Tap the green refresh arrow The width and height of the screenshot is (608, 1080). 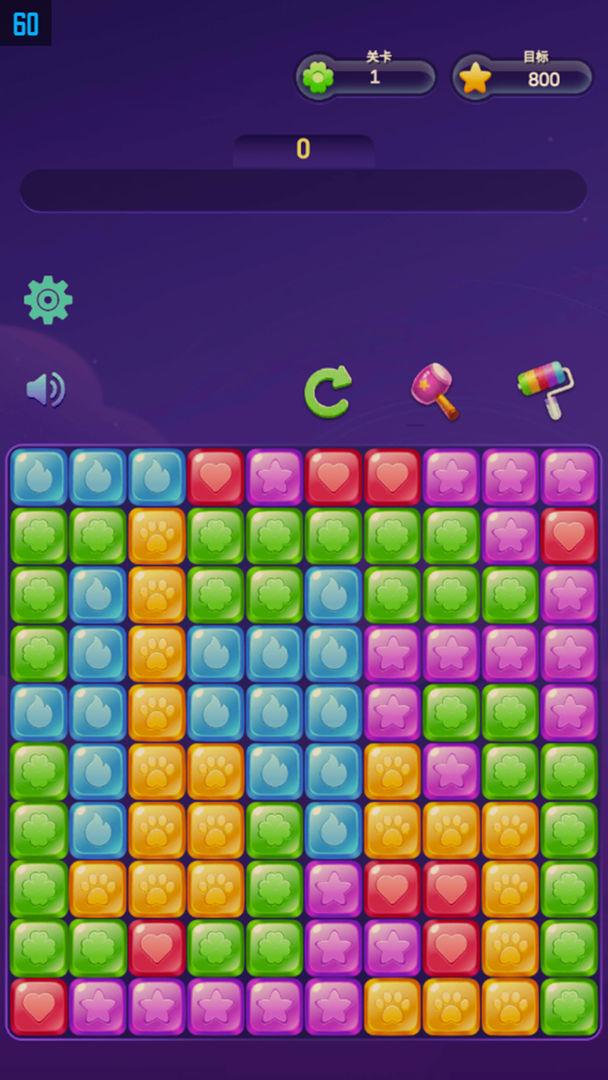pos(328,391)
